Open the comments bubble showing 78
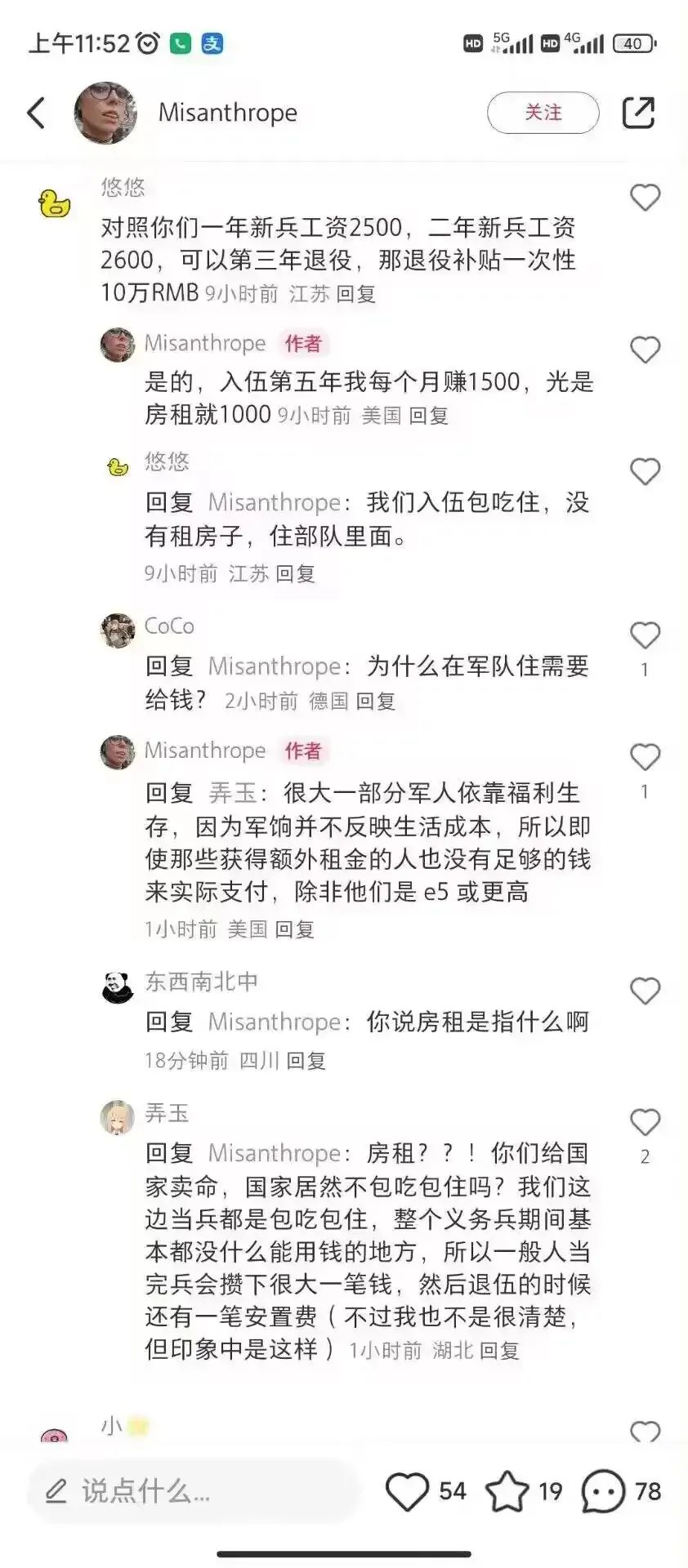This screenshot has width=688, height=1568. (x=603, y=1491)
